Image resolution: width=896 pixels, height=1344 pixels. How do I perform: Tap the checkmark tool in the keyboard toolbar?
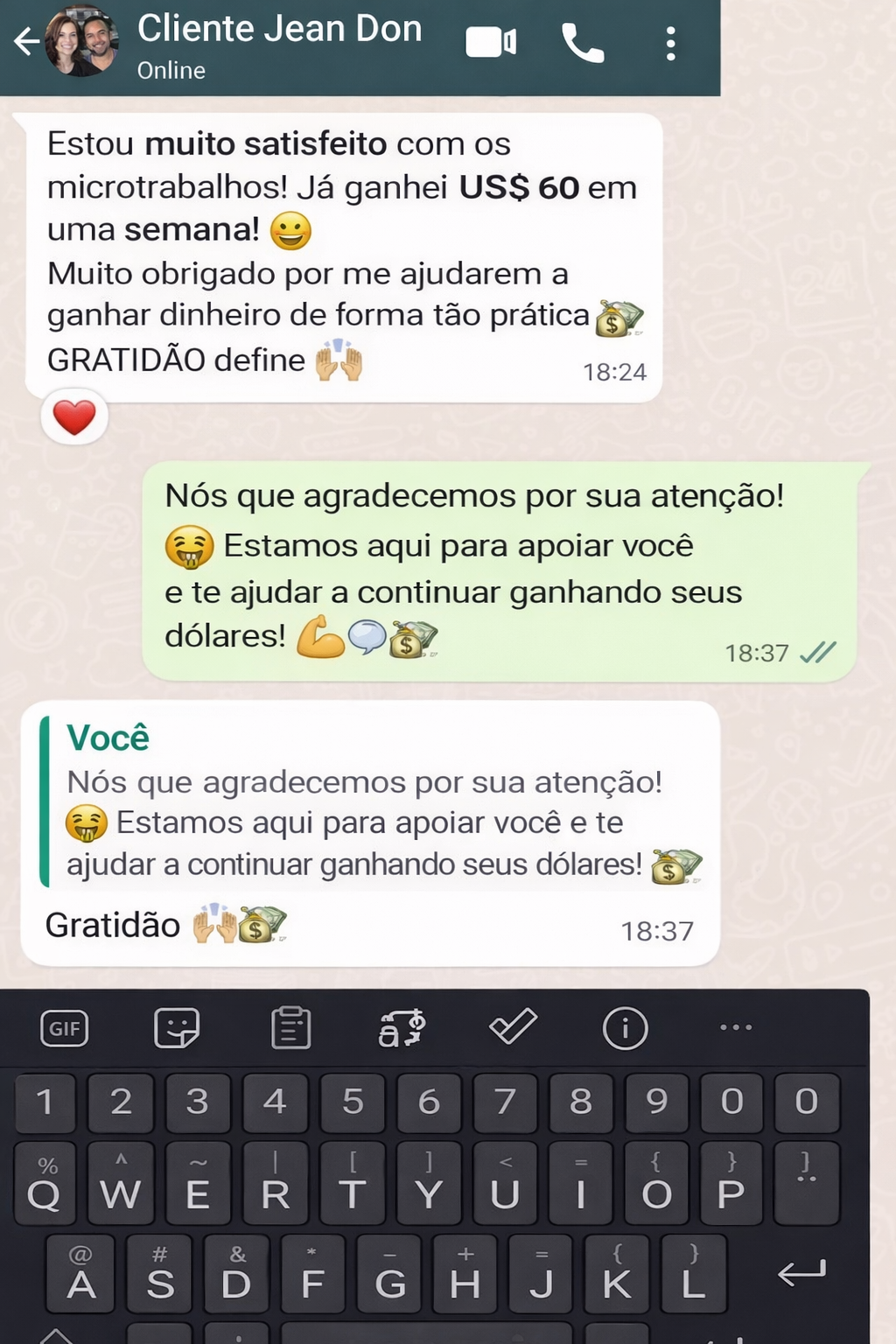pos(514,1026)
